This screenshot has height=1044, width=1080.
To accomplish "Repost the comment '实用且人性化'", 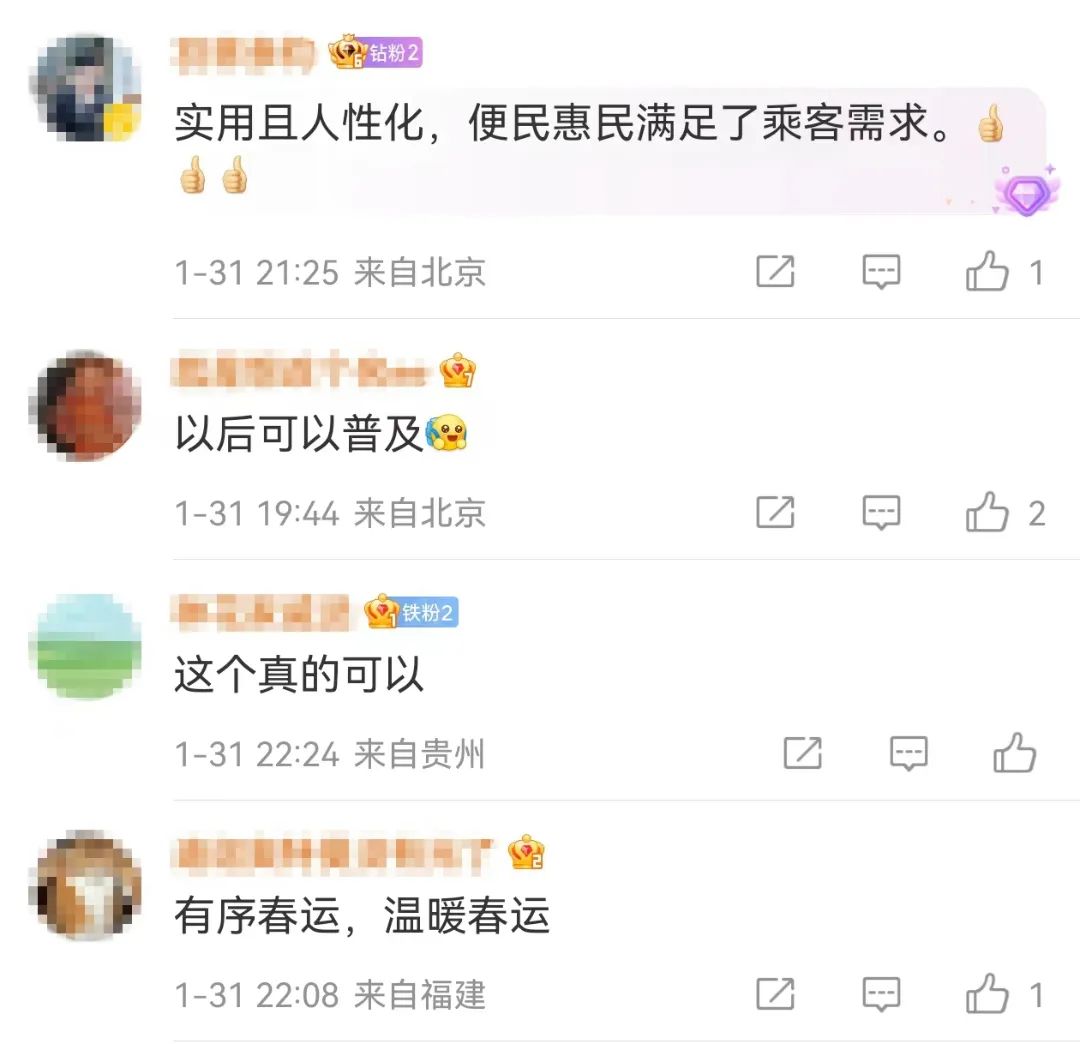I will point(775,272).
